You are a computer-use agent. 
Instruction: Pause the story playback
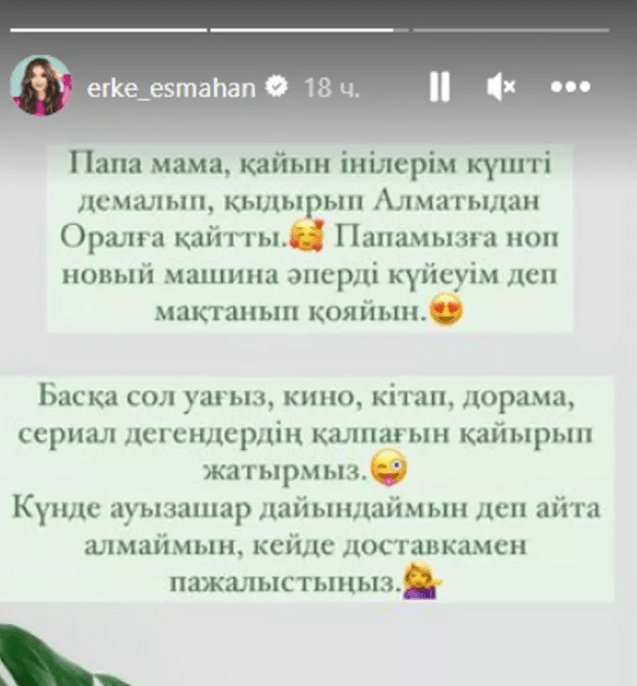pyautogui.click(x=439, y=88)
